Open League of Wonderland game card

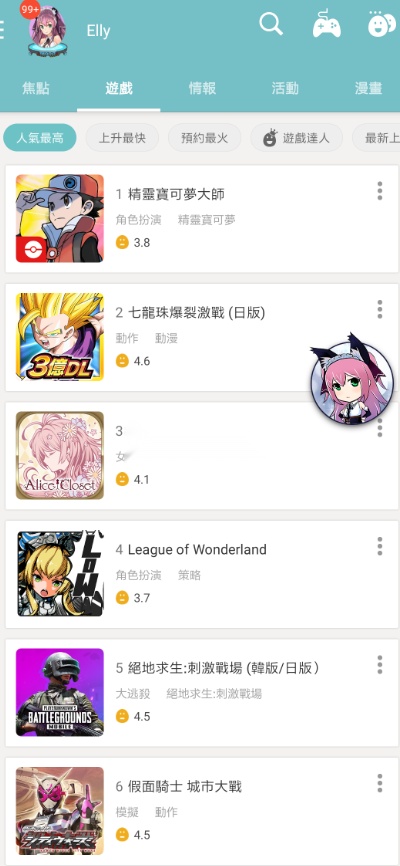[202, 574]
